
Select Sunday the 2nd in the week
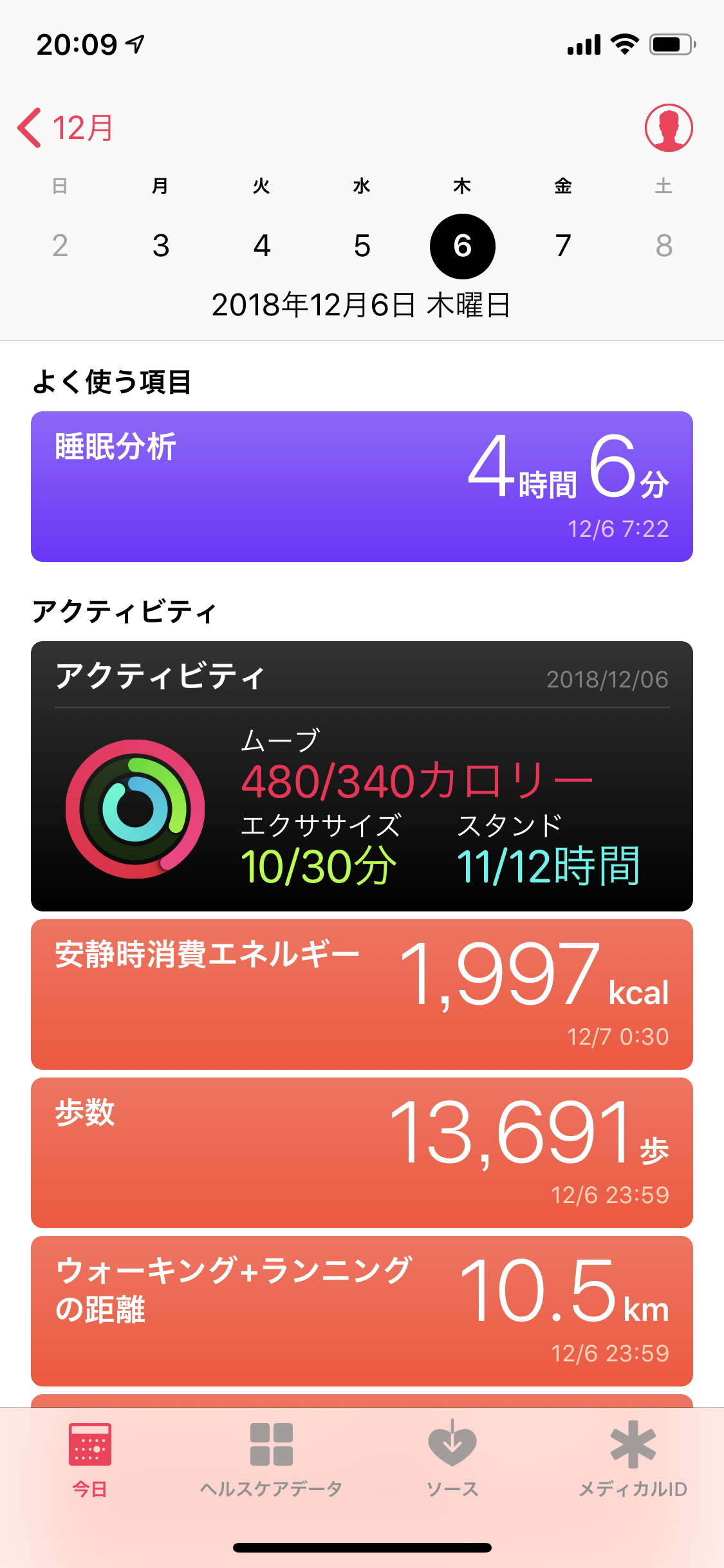point(60,246)
